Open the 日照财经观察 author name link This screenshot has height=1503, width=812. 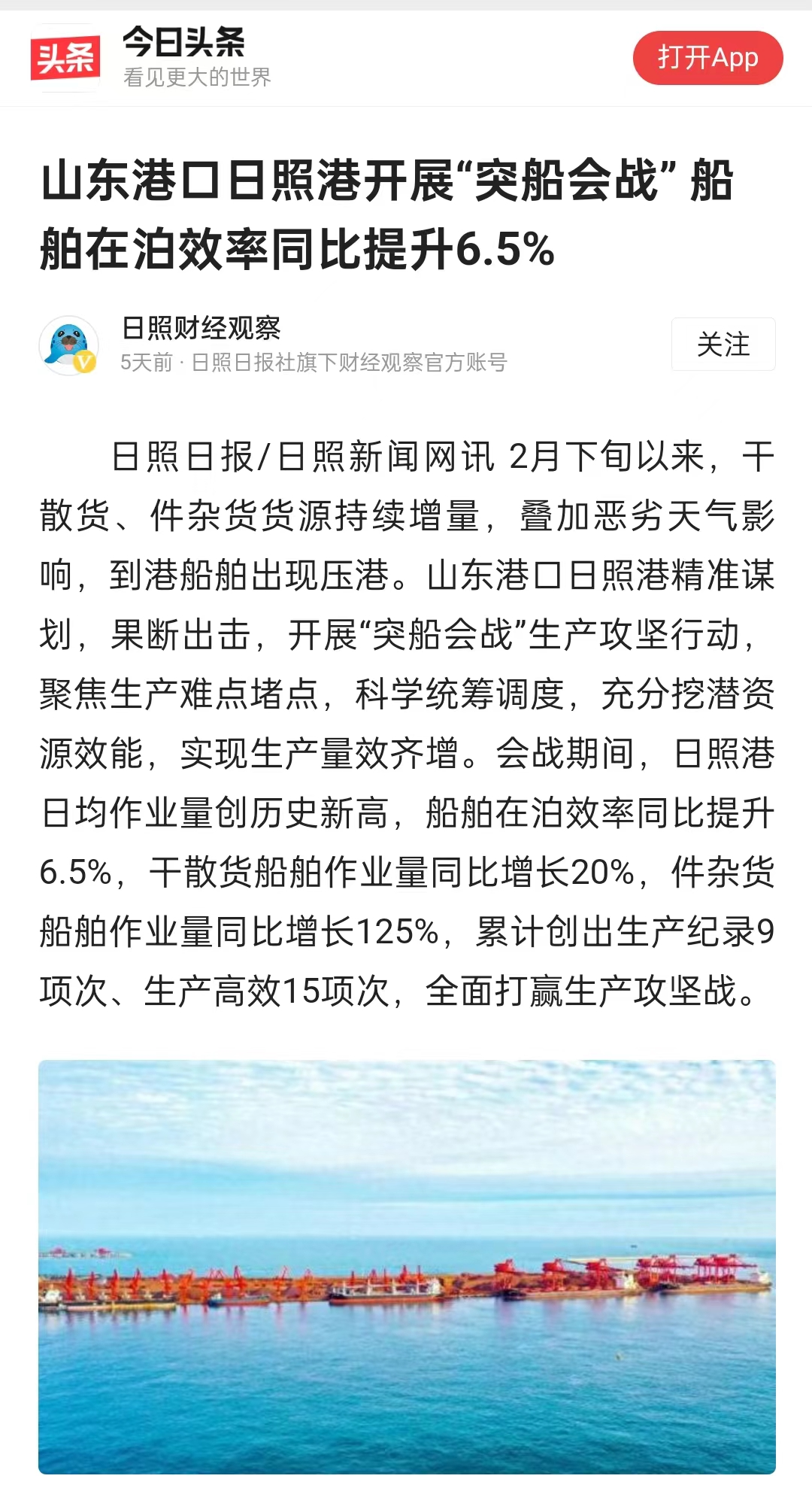click(201, 329)
